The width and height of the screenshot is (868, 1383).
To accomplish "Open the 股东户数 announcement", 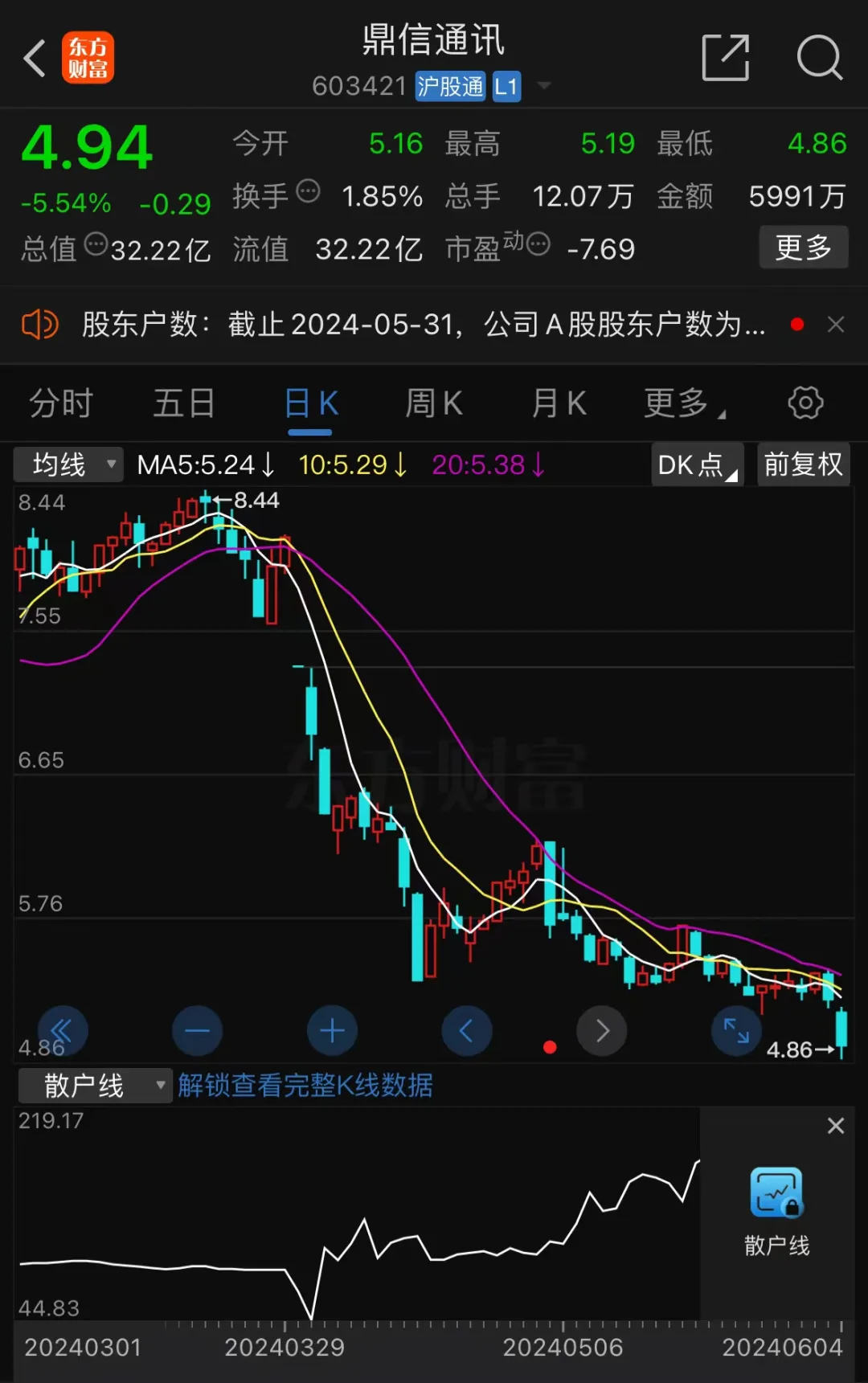I will pyautogui.click(x=423, y=325).
